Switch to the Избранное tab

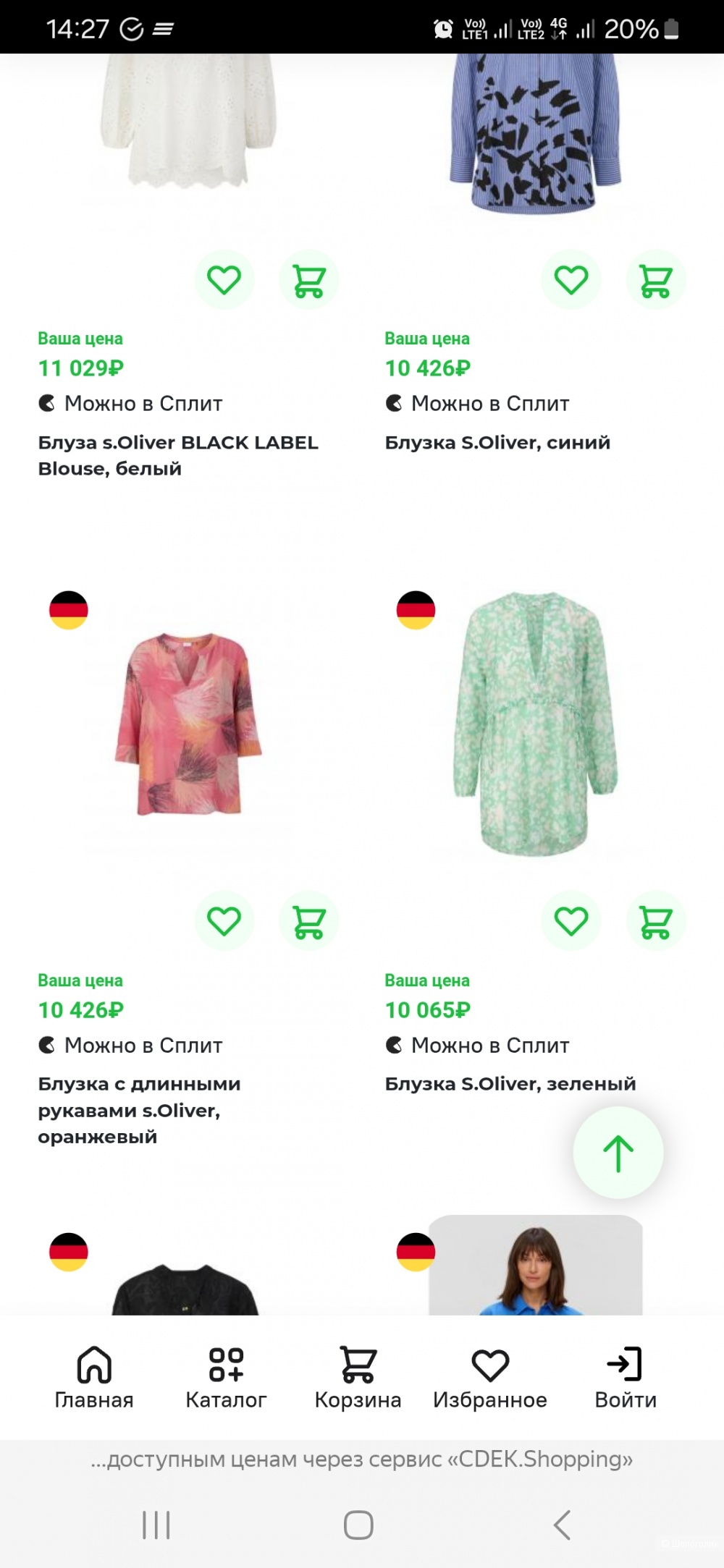490,1378
